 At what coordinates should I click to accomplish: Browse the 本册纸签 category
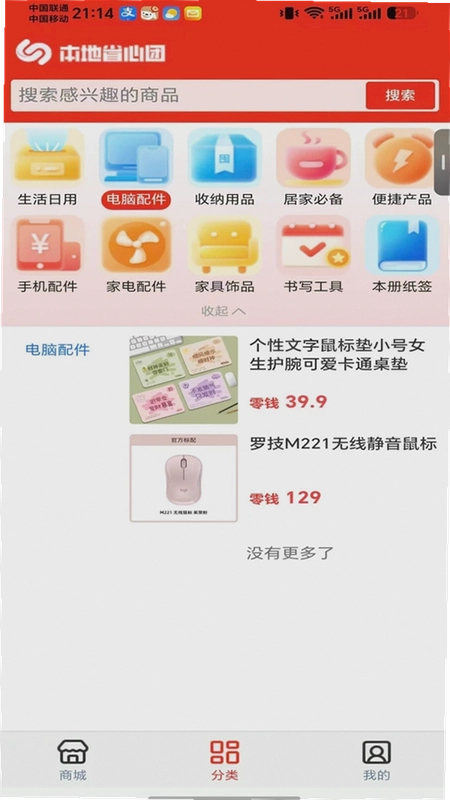pos(402,255)
